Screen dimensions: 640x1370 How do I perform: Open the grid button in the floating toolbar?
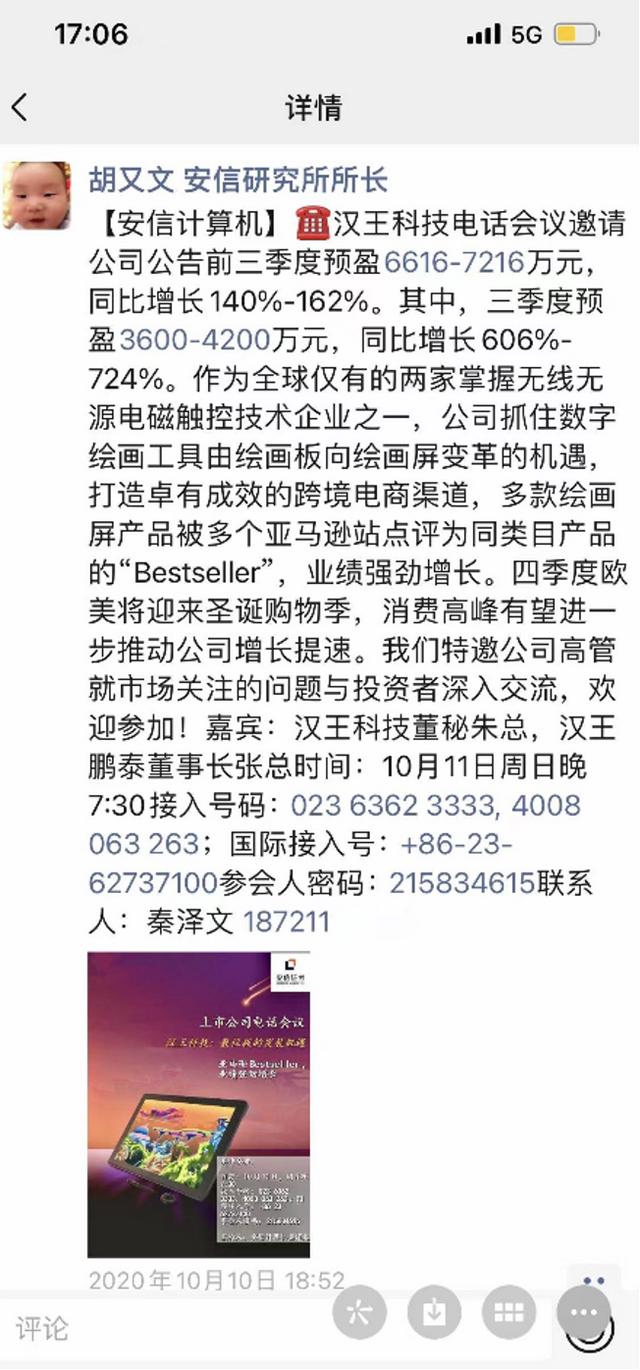pos(509,1313)
